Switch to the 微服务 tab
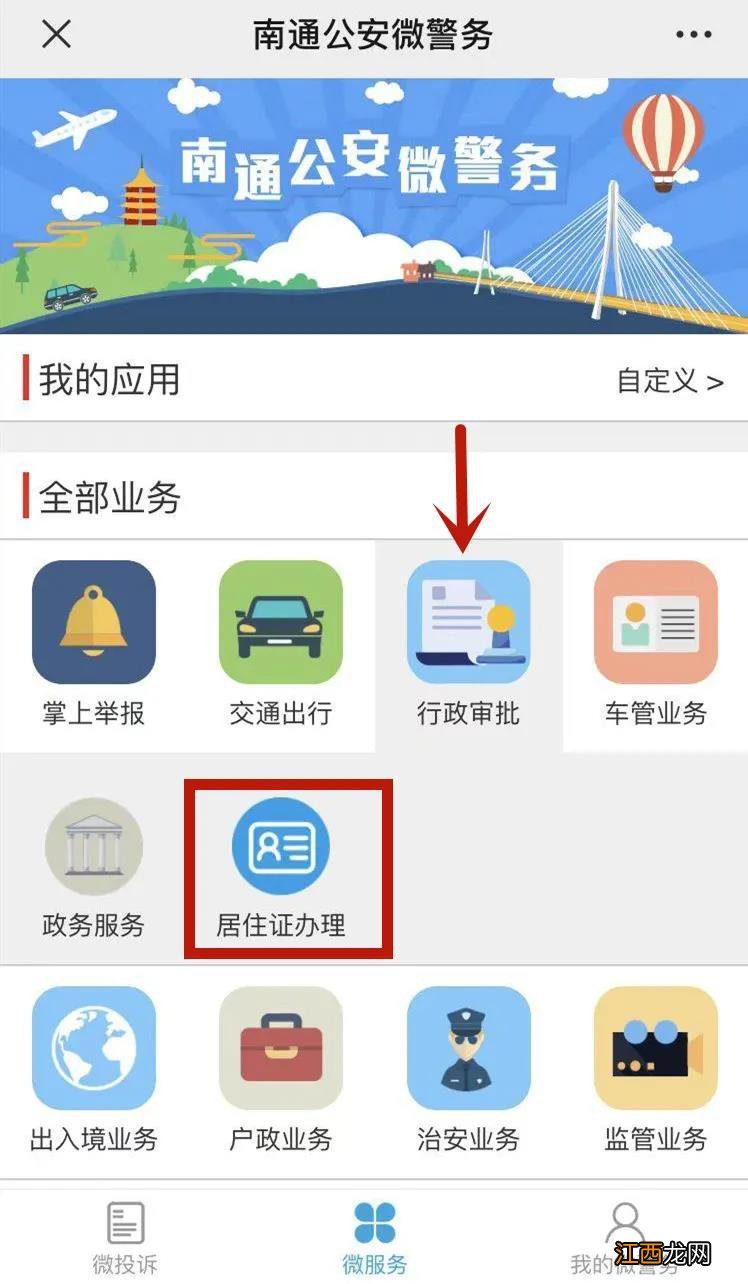 coord(374,1233)
